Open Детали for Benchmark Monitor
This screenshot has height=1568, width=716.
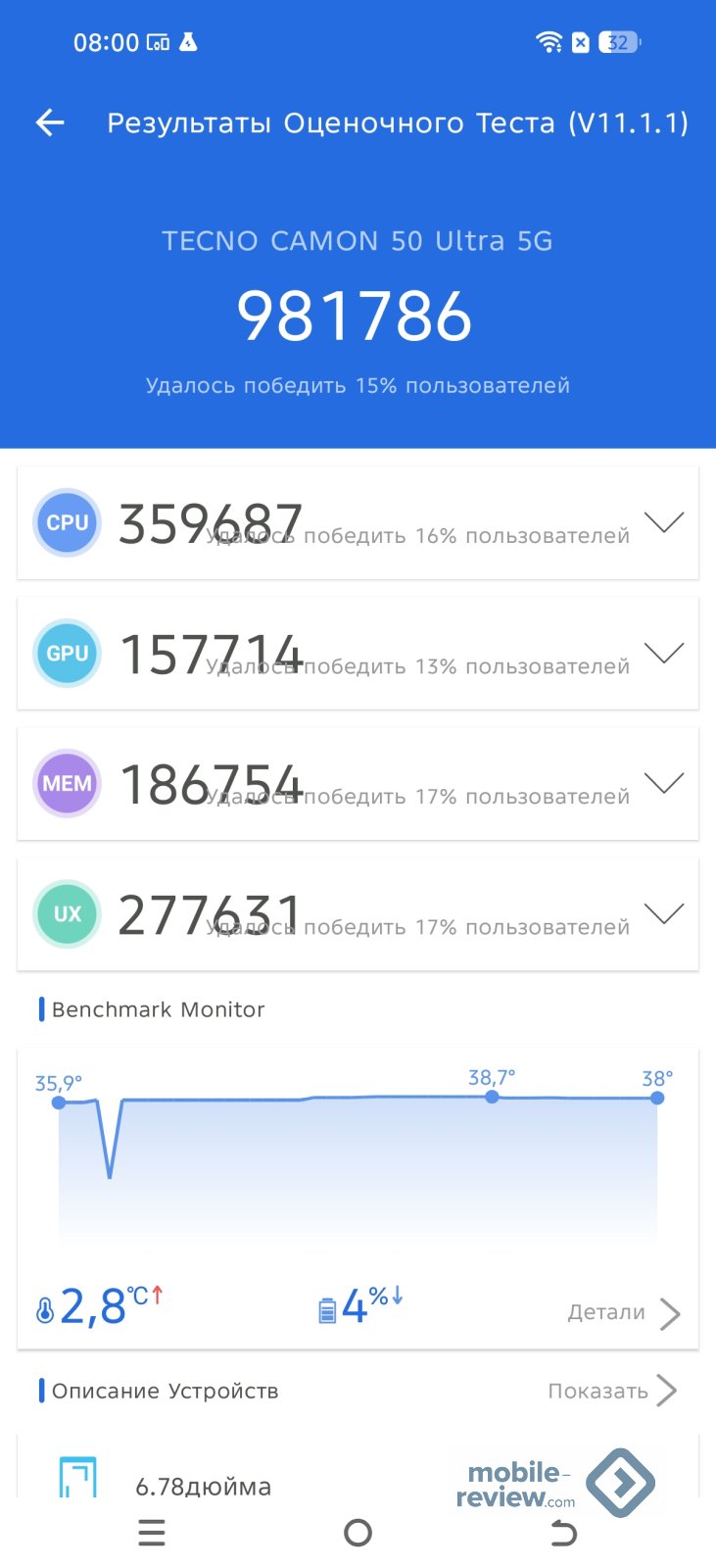tap(623, 1312)
